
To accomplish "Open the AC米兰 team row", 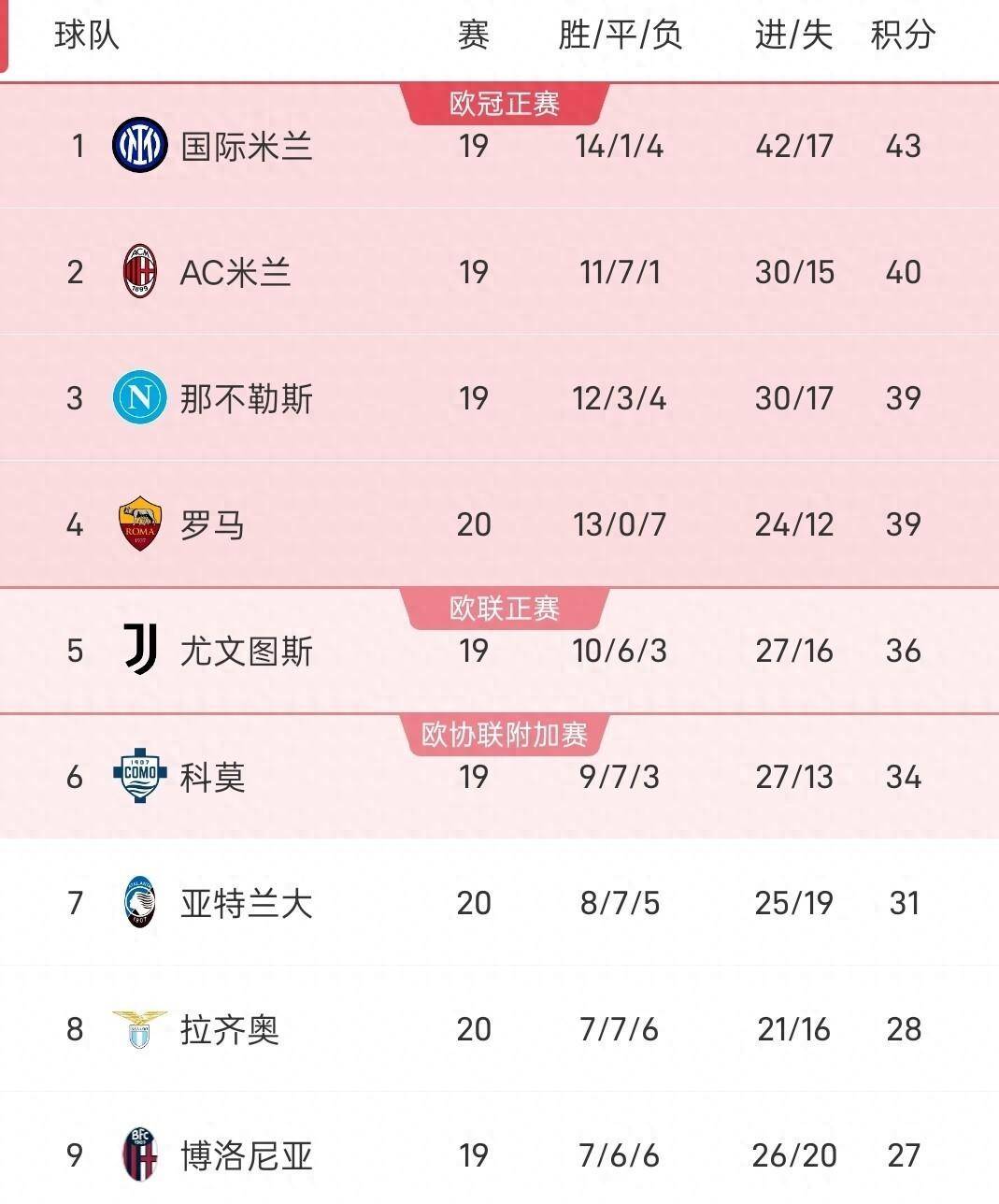I will [235, 273].
